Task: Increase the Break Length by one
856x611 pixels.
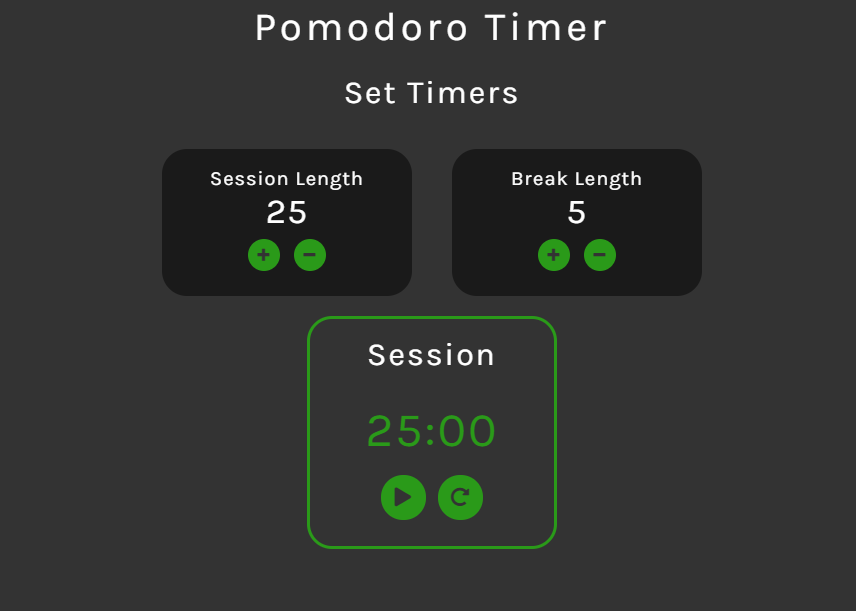Action: coord(554,255)
